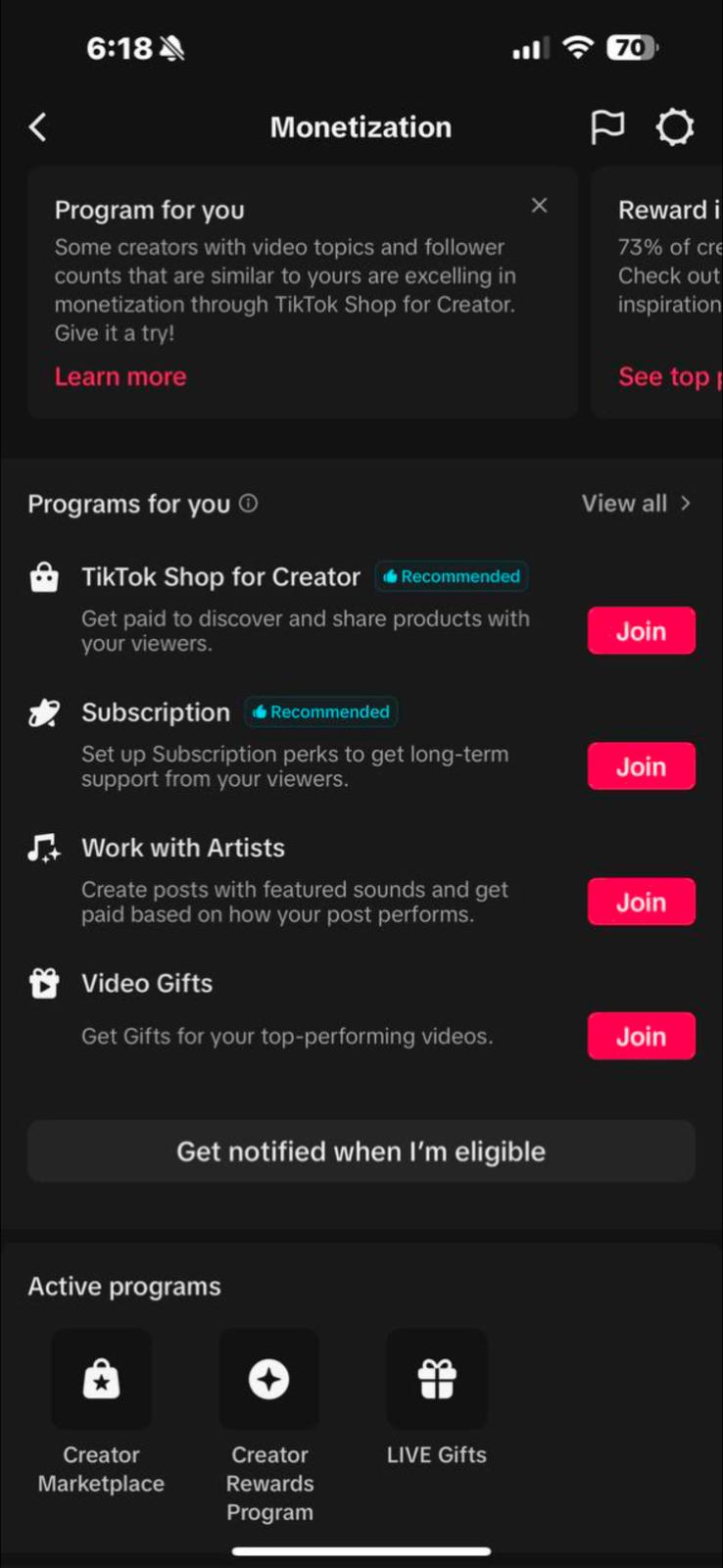This screenshot has width=723, height=1568.
Task: Join Video Gifts program
Action: point(642,1036)
